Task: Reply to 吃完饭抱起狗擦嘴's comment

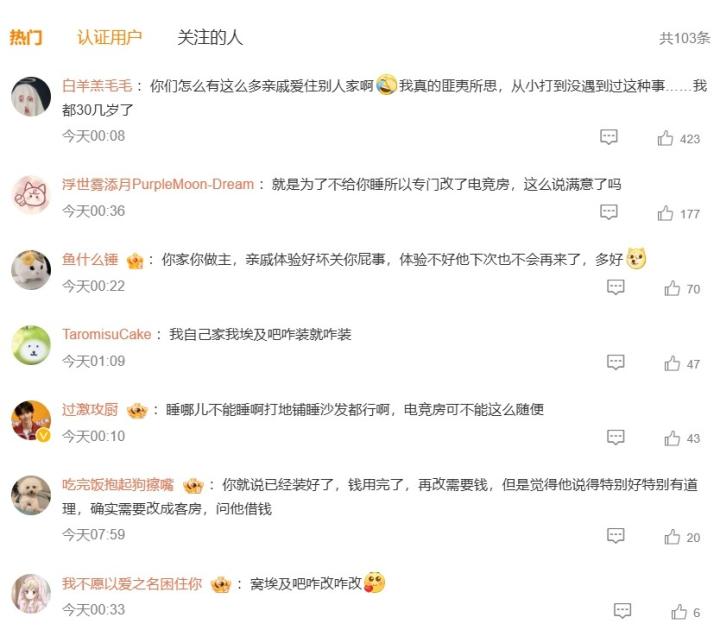Action: (616, 535)
